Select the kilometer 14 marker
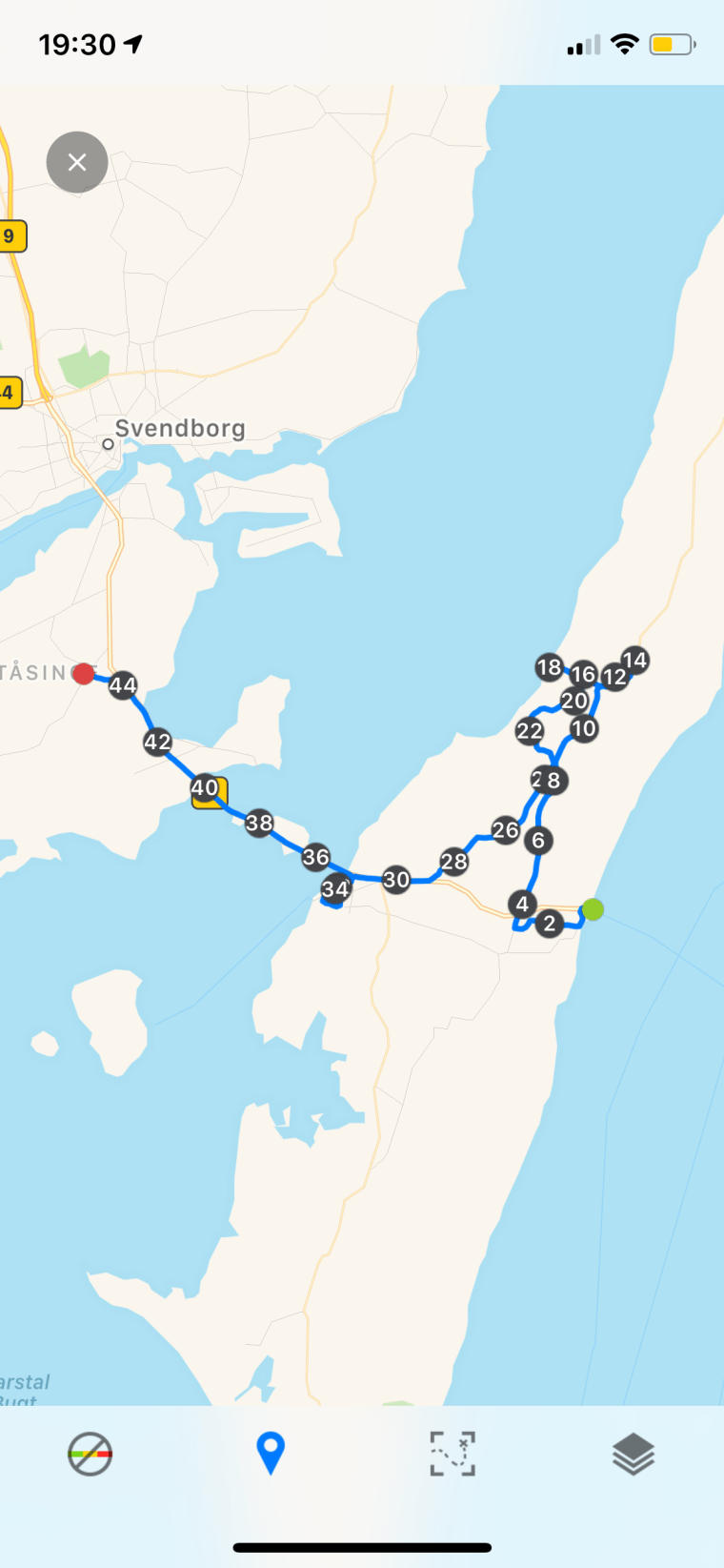The image size is (724, 1568). (634, 660)
